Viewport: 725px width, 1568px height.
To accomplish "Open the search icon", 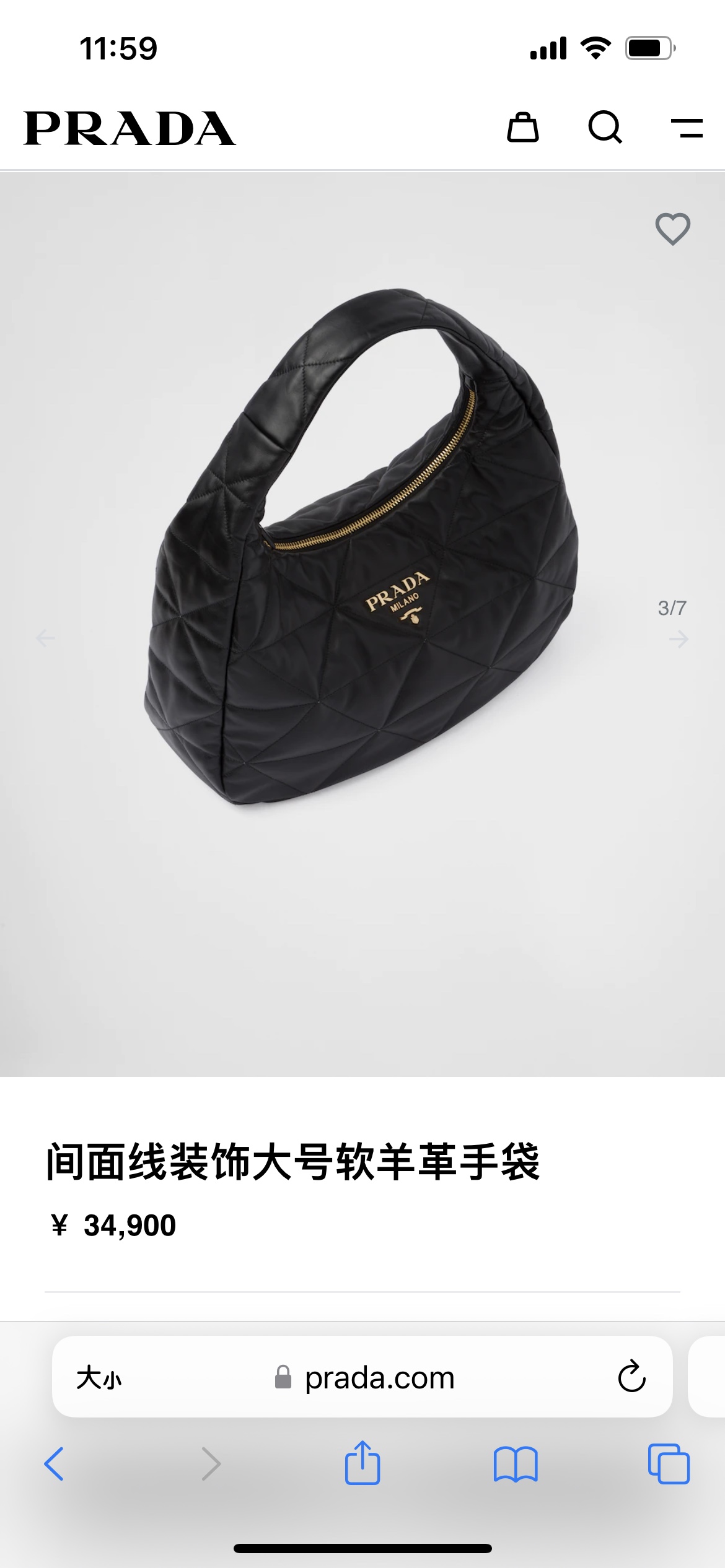I will click(605, 128).
